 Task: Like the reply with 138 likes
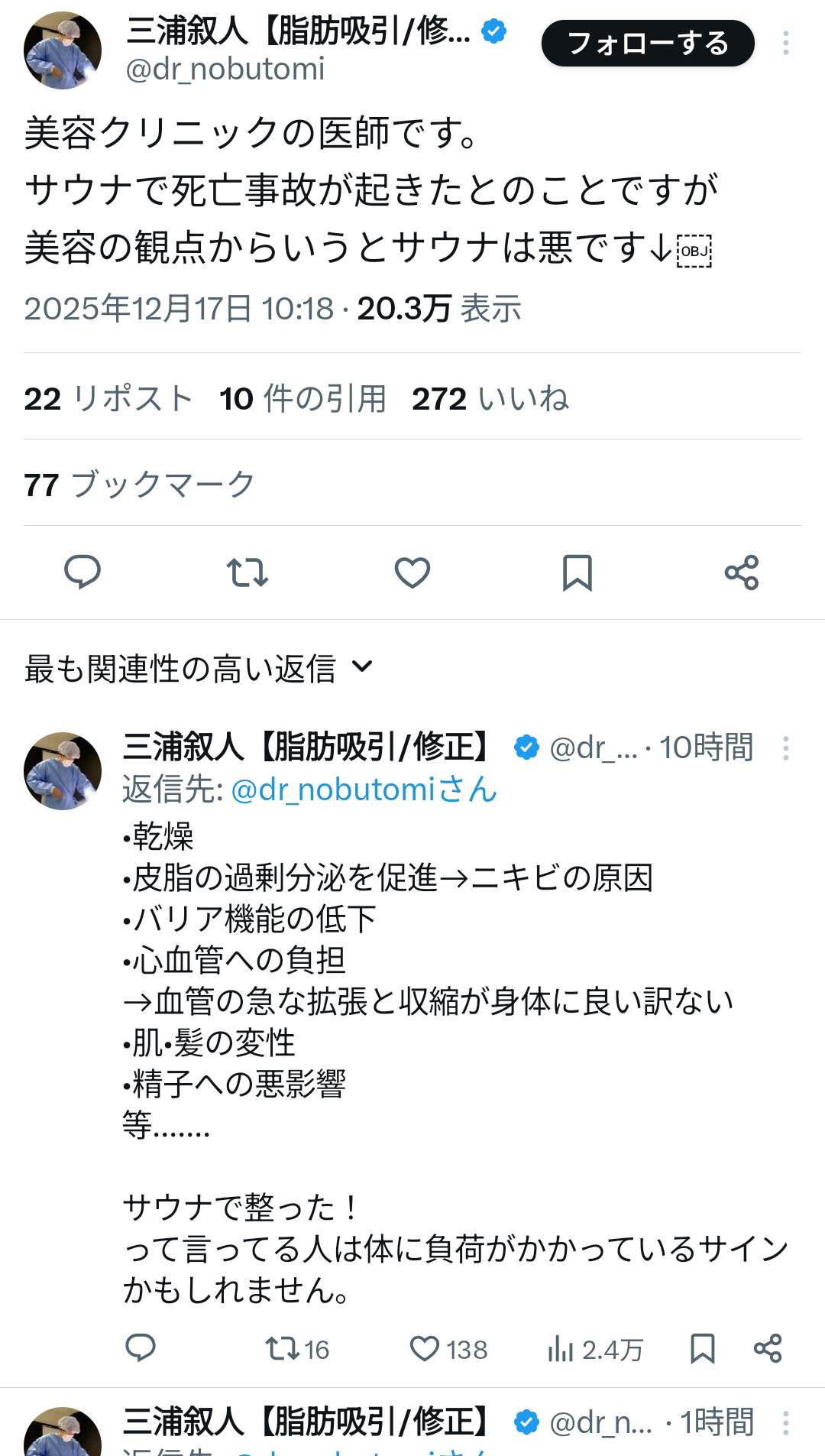click(448, 1349)
